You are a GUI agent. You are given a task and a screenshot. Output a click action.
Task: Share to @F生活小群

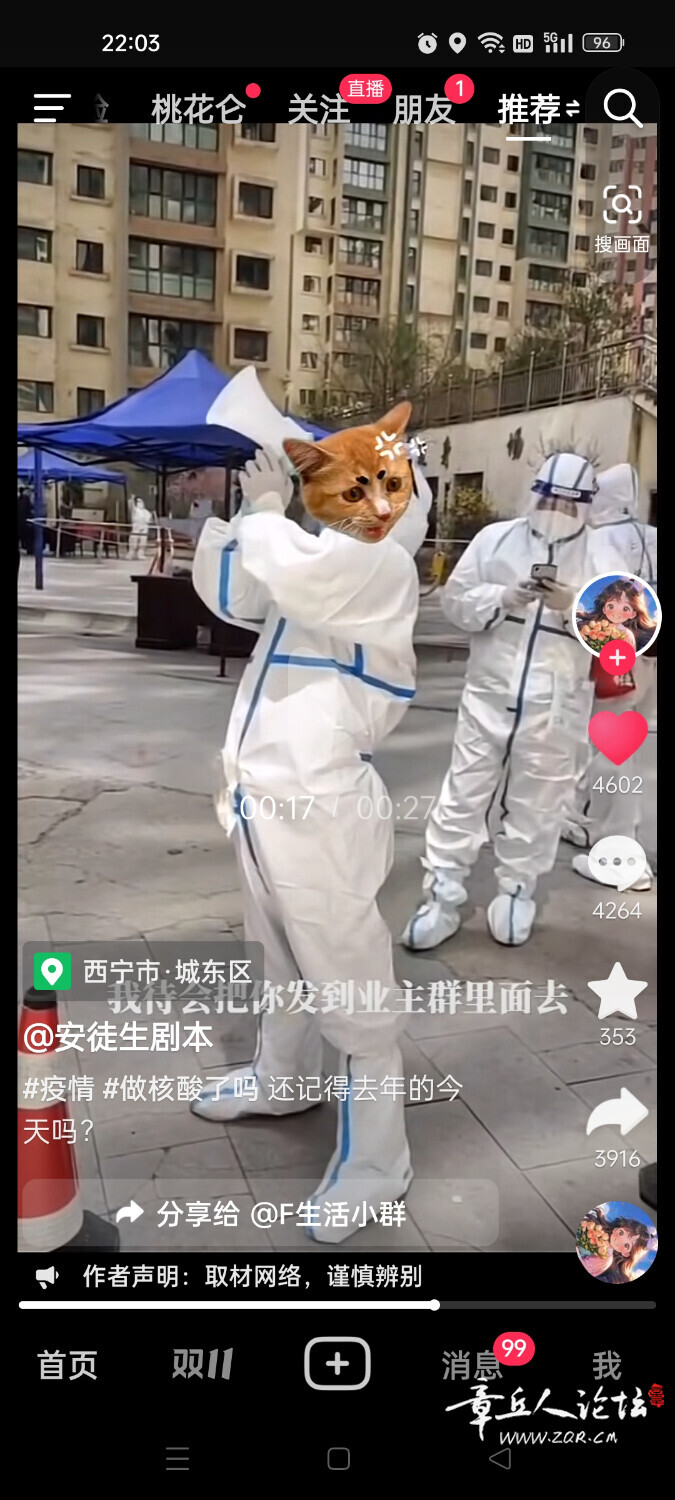tap(261, 1213)
